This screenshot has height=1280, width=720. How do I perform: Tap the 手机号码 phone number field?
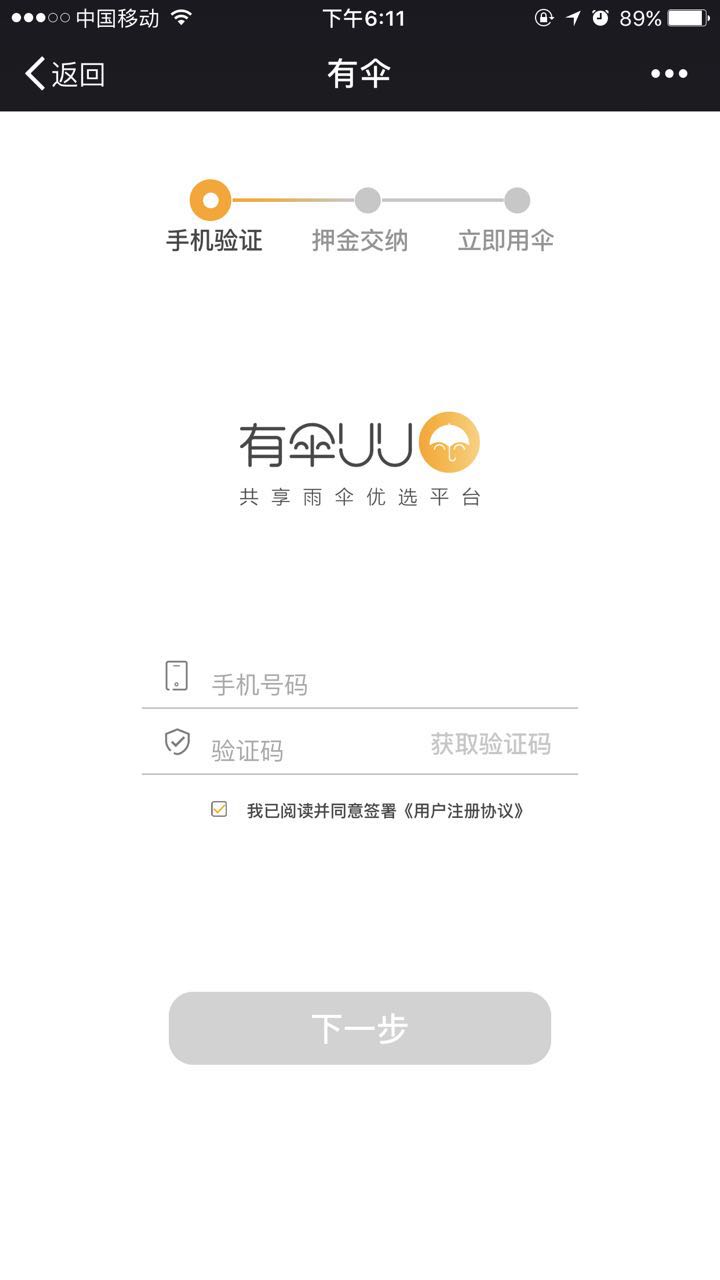[x=380, y=684]
